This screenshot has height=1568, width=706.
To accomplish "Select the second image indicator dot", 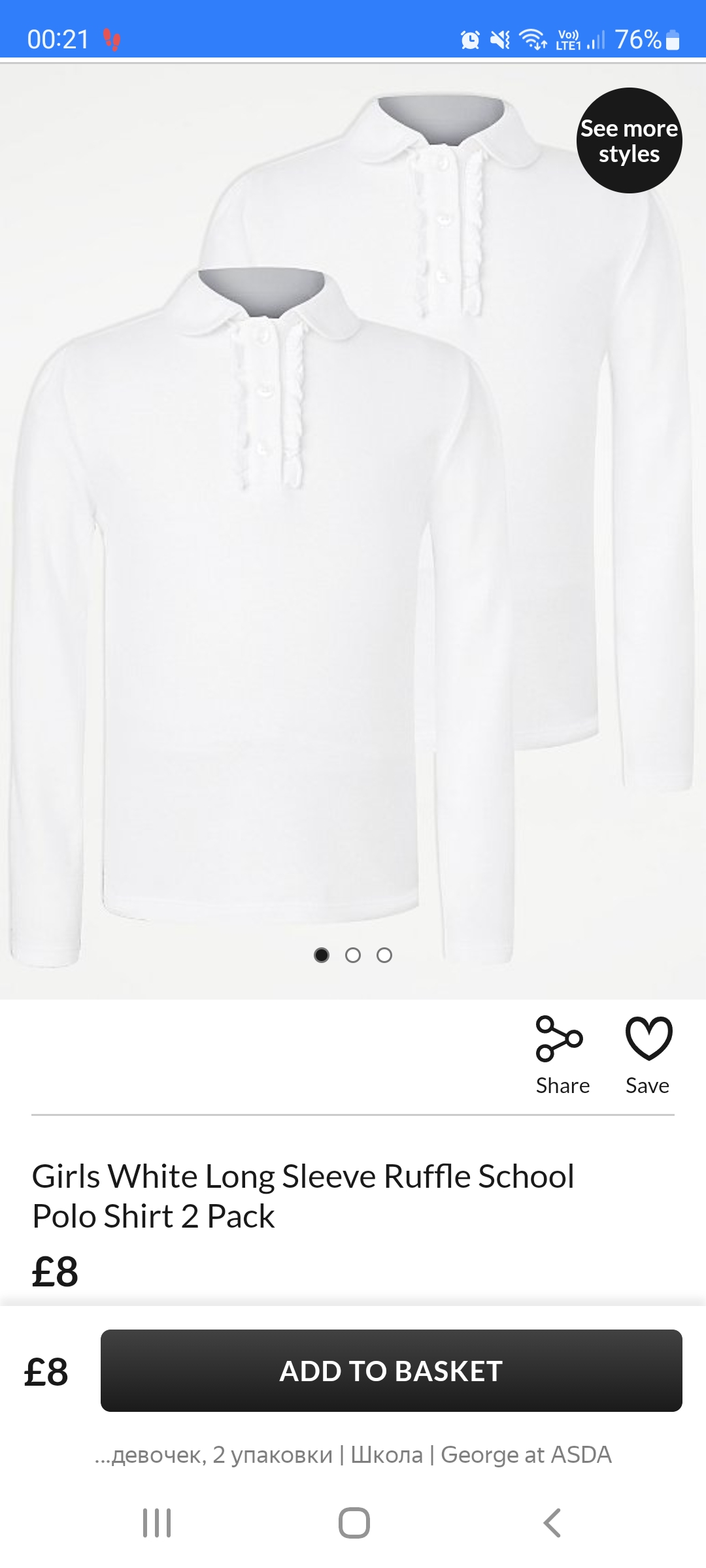I will click(x=353, y=955).
